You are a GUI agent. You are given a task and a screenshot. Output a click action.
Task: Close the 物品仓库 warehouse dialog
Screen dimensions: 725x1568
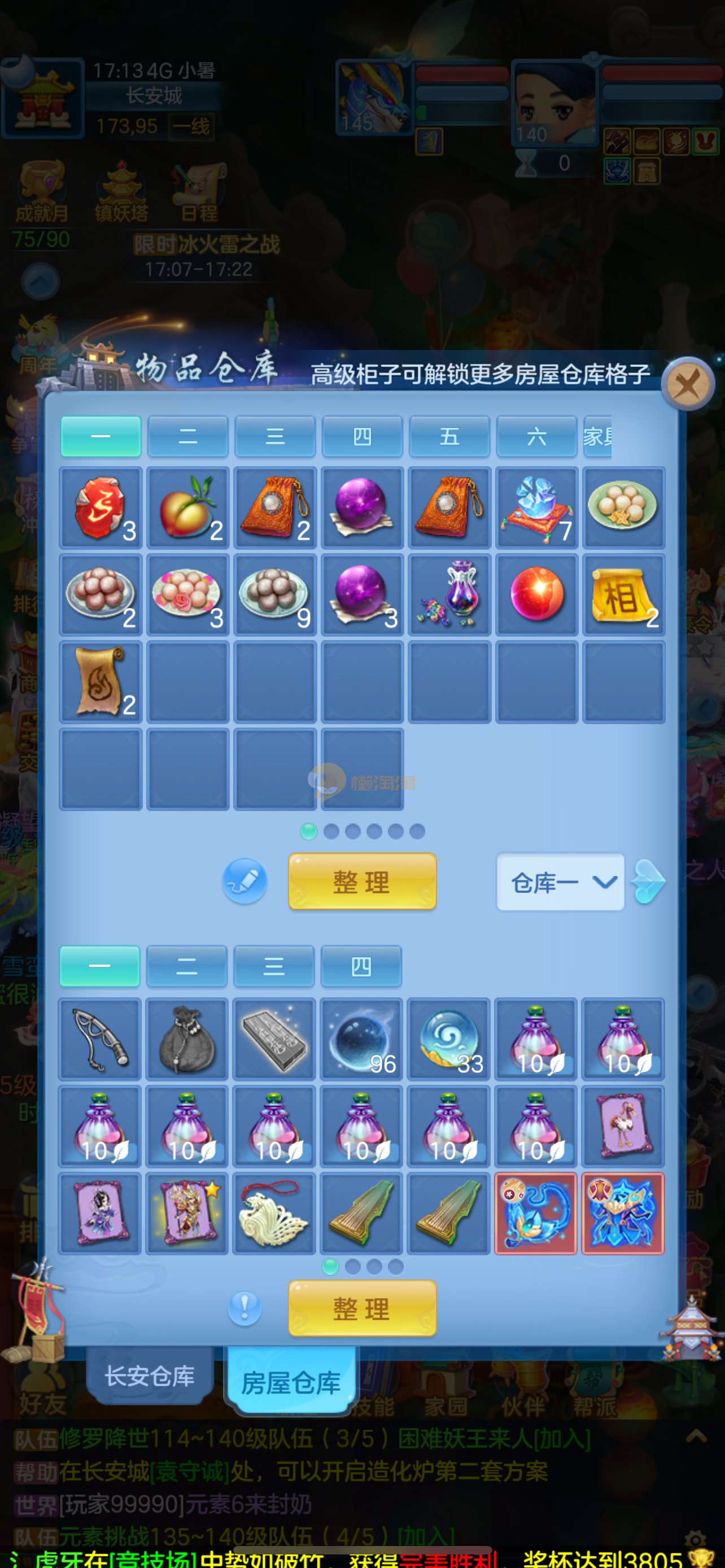[x=687, y=383]
